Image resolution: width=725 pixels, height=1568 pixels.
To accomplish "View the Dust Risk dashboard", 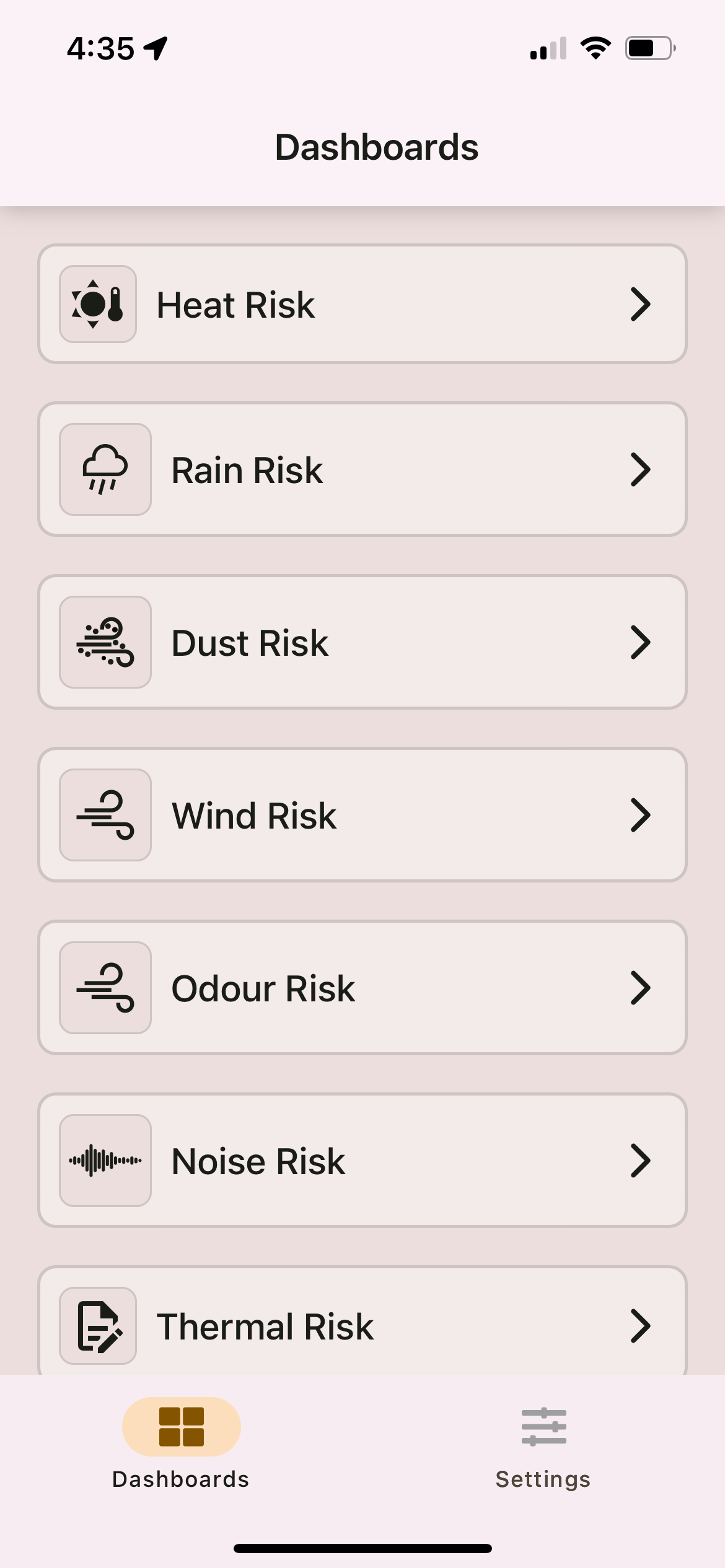I will point(362,642).
